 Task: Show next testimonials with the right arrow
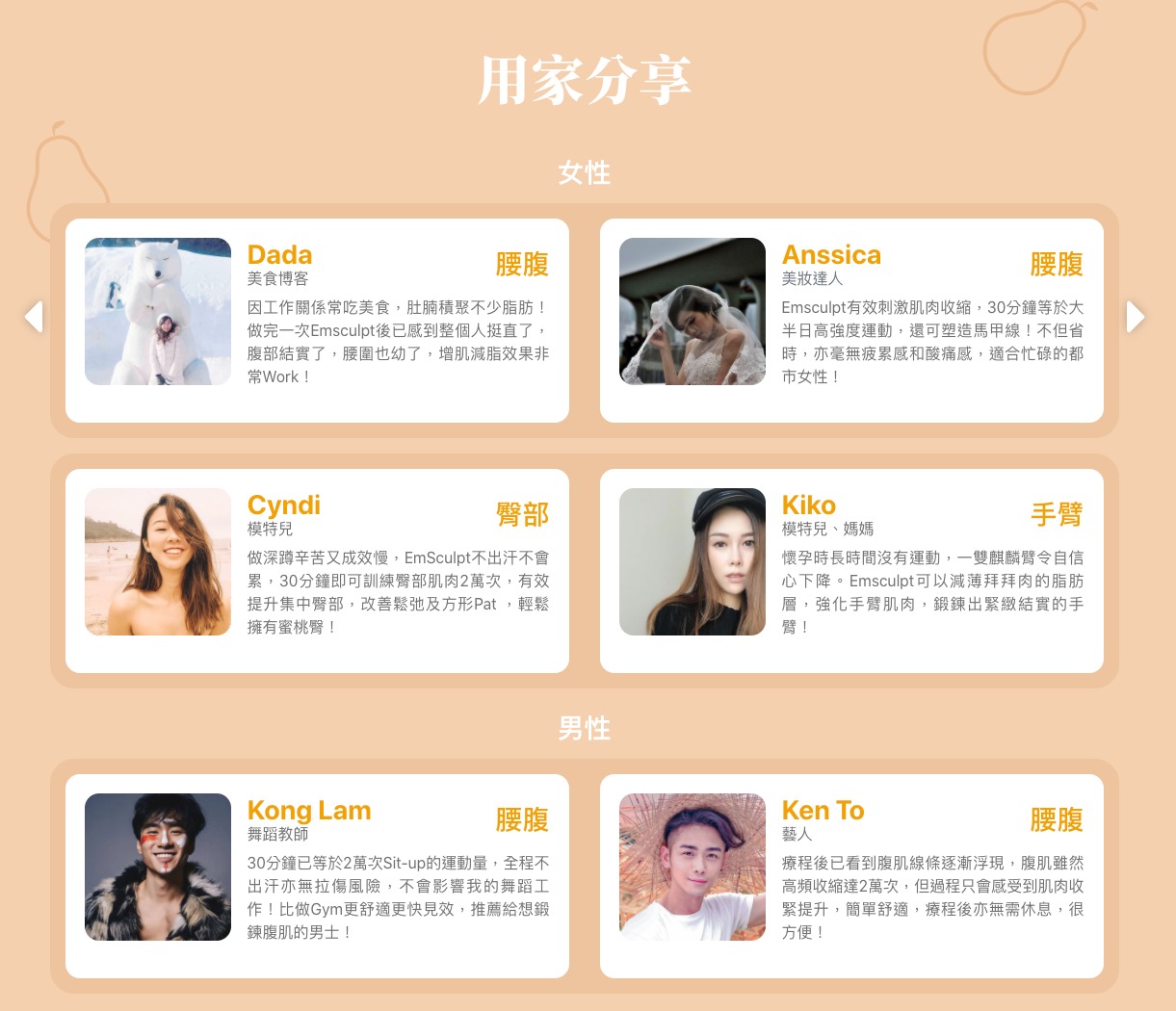coord(1136,316)
